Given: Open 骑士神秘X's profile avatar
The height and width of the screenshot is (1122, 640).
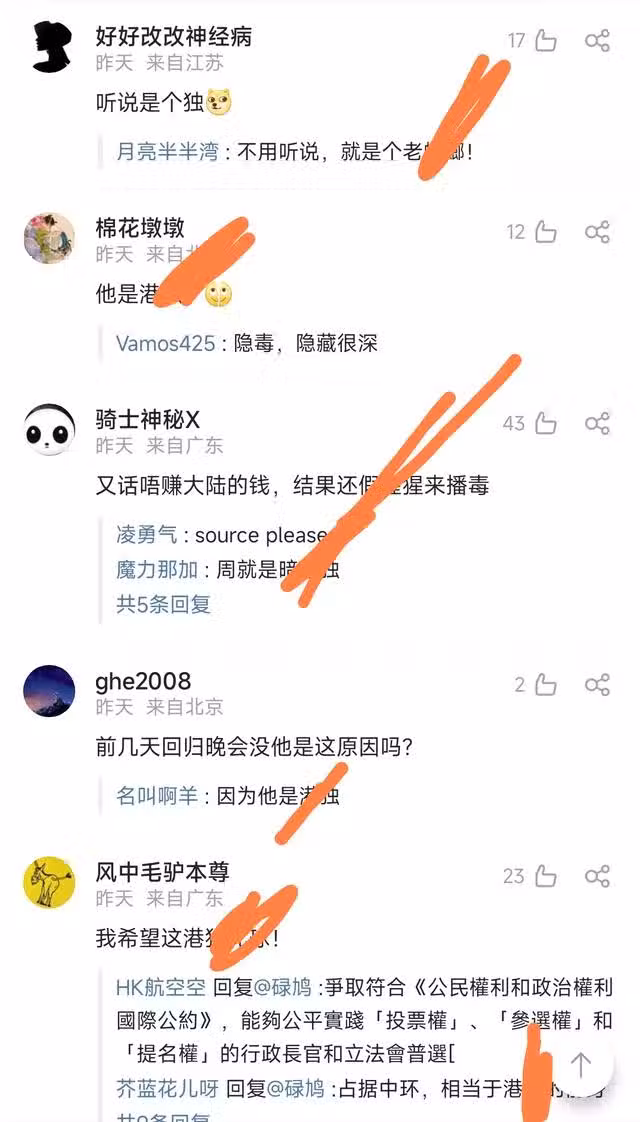Looking at the screenshot, I should [x=49, y=429].
